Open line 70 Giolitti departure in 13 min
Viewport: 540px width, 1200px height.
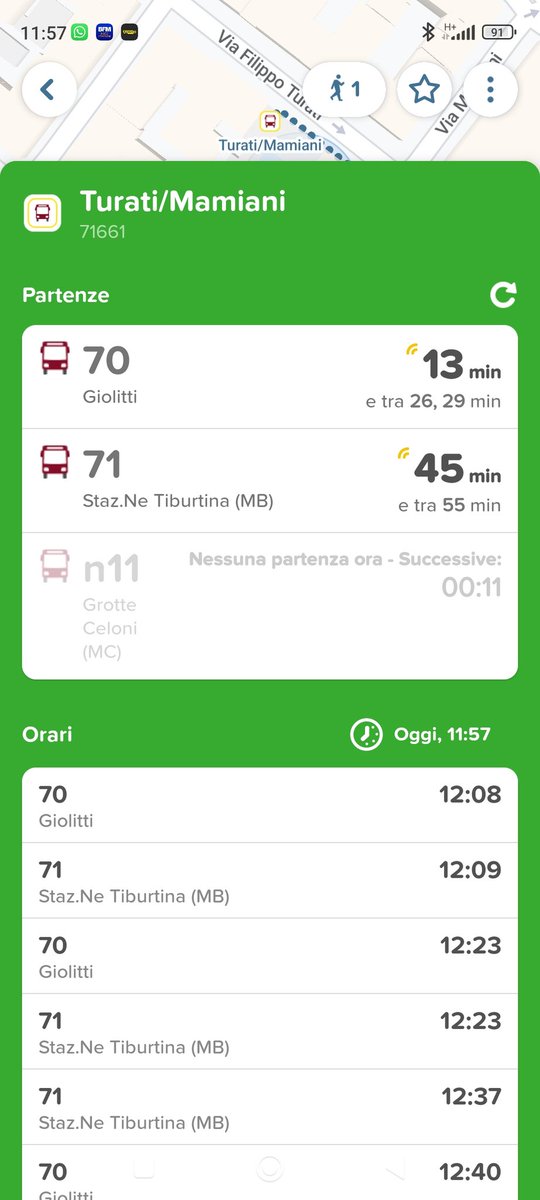click(x=270, y=377)
